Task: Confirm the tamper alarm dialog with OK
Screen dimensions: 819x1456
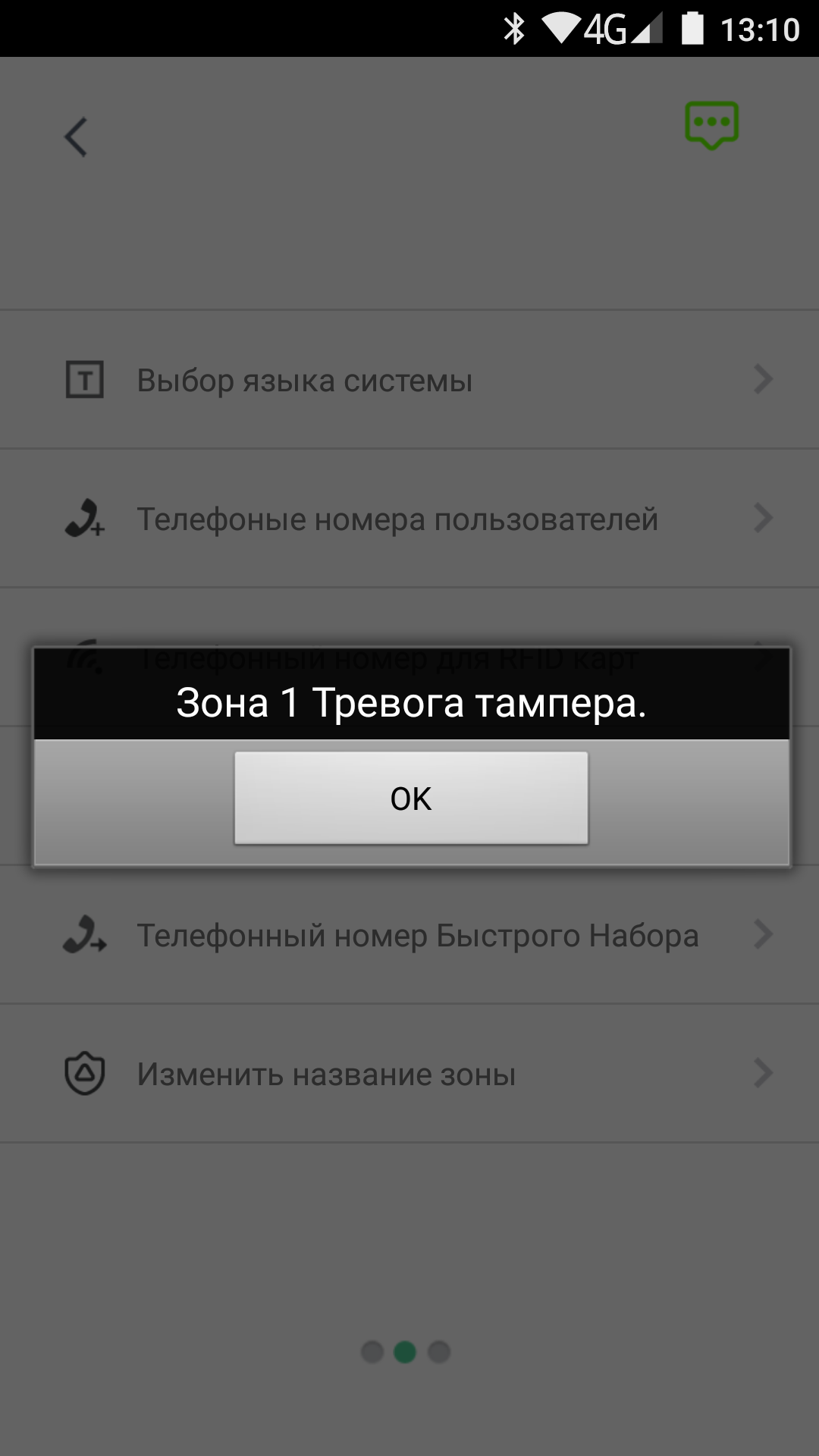Action: pos(411,798)
